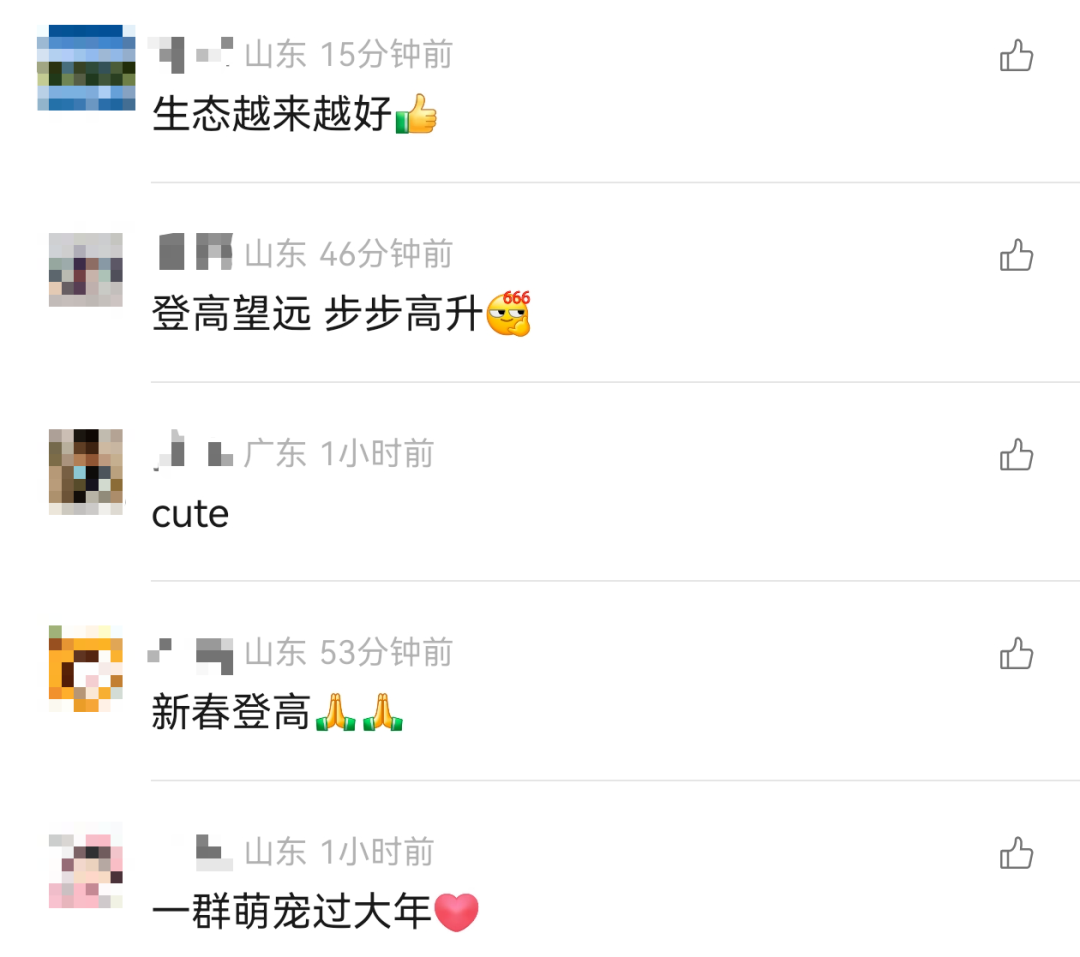Like the comment 新春登高
Screen dimensions: 1080x957
tap(1016, 655)
